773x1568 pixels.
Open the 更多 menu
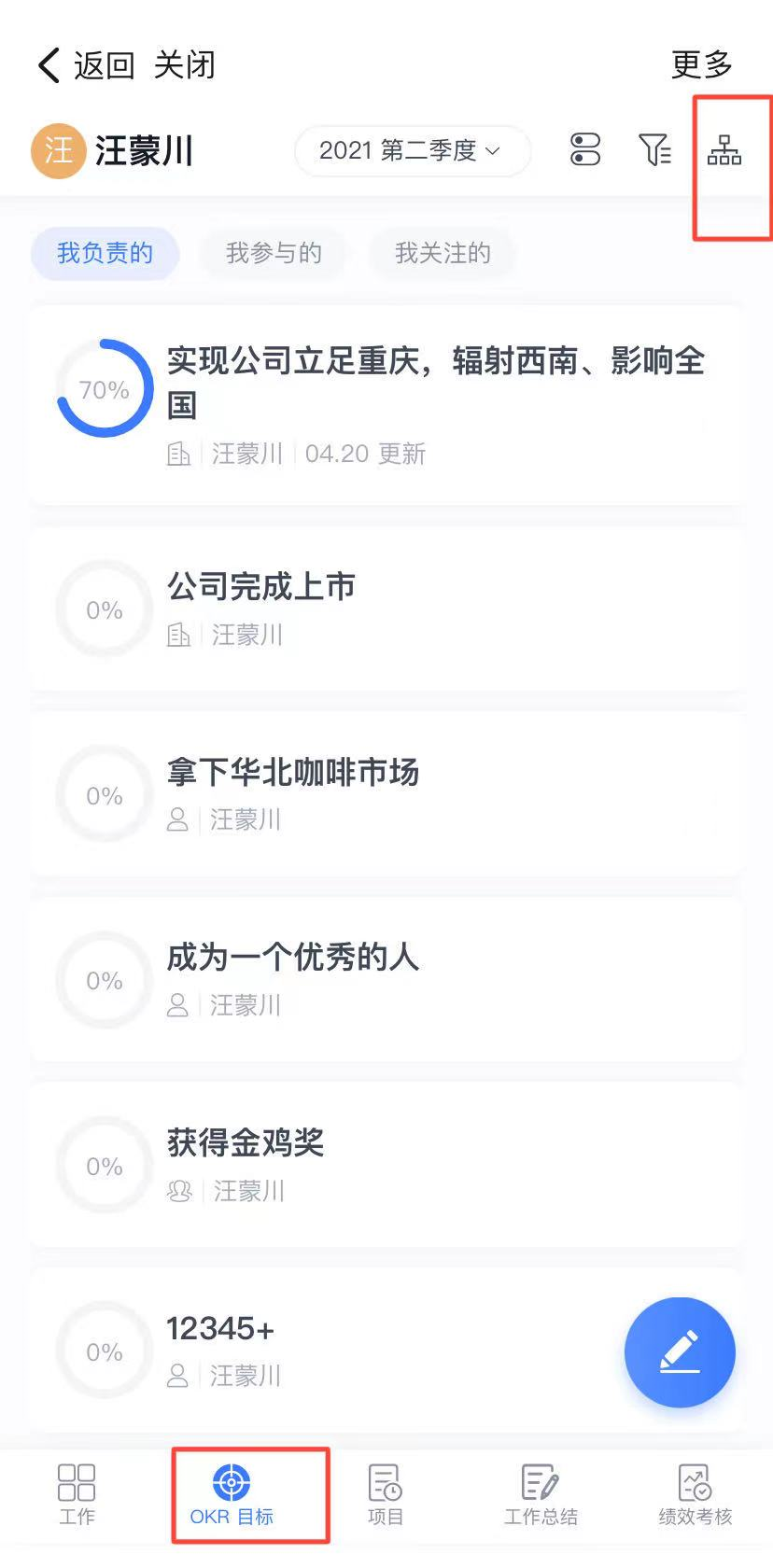702,64
